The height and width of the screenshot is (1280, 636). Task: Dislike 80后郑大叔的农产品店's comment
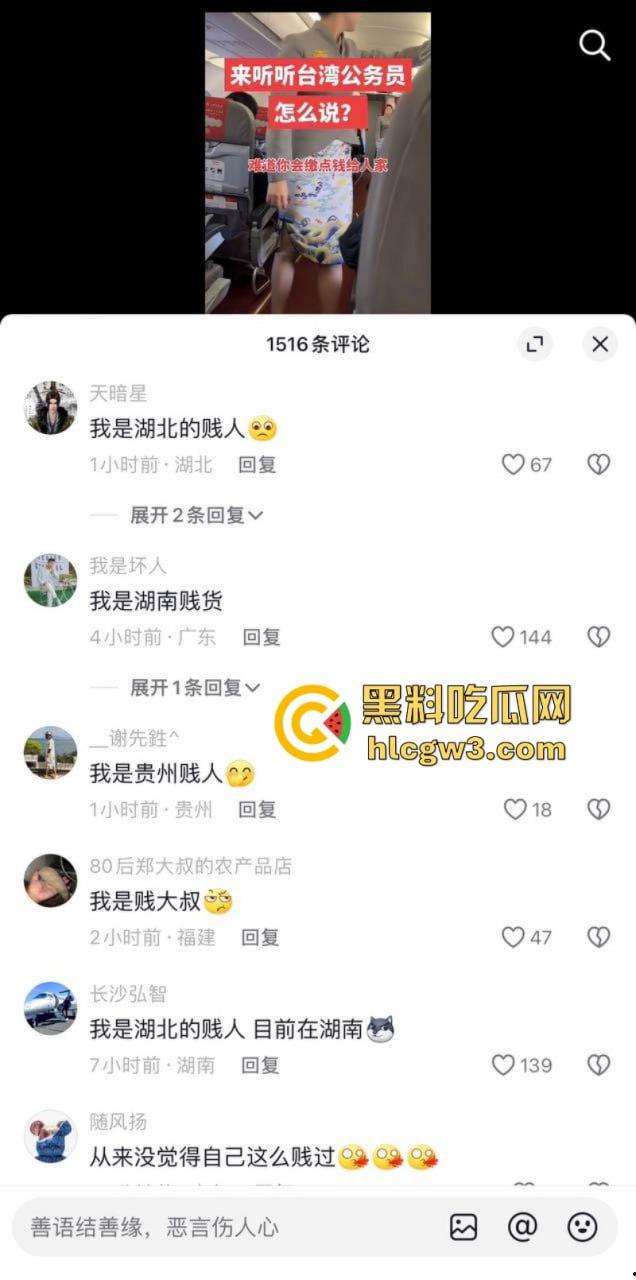tap(598, 937)
